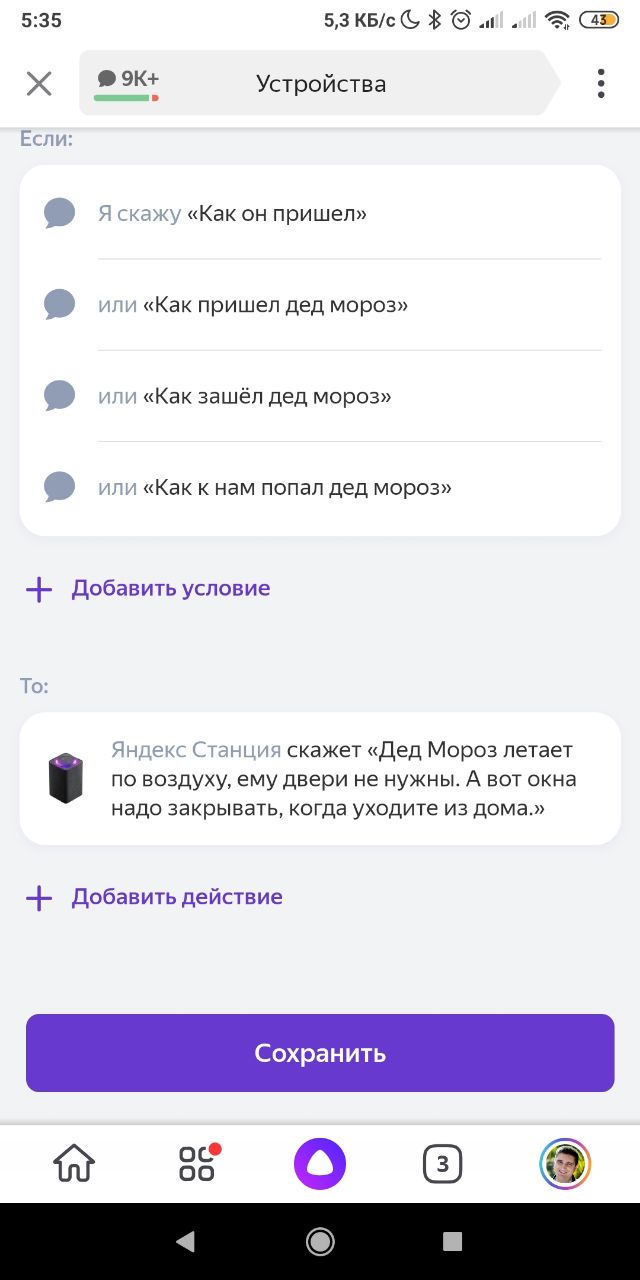
Task: Edit the phrase «Как к нам попал дед мороз»
Action: [x=320, y=488]
